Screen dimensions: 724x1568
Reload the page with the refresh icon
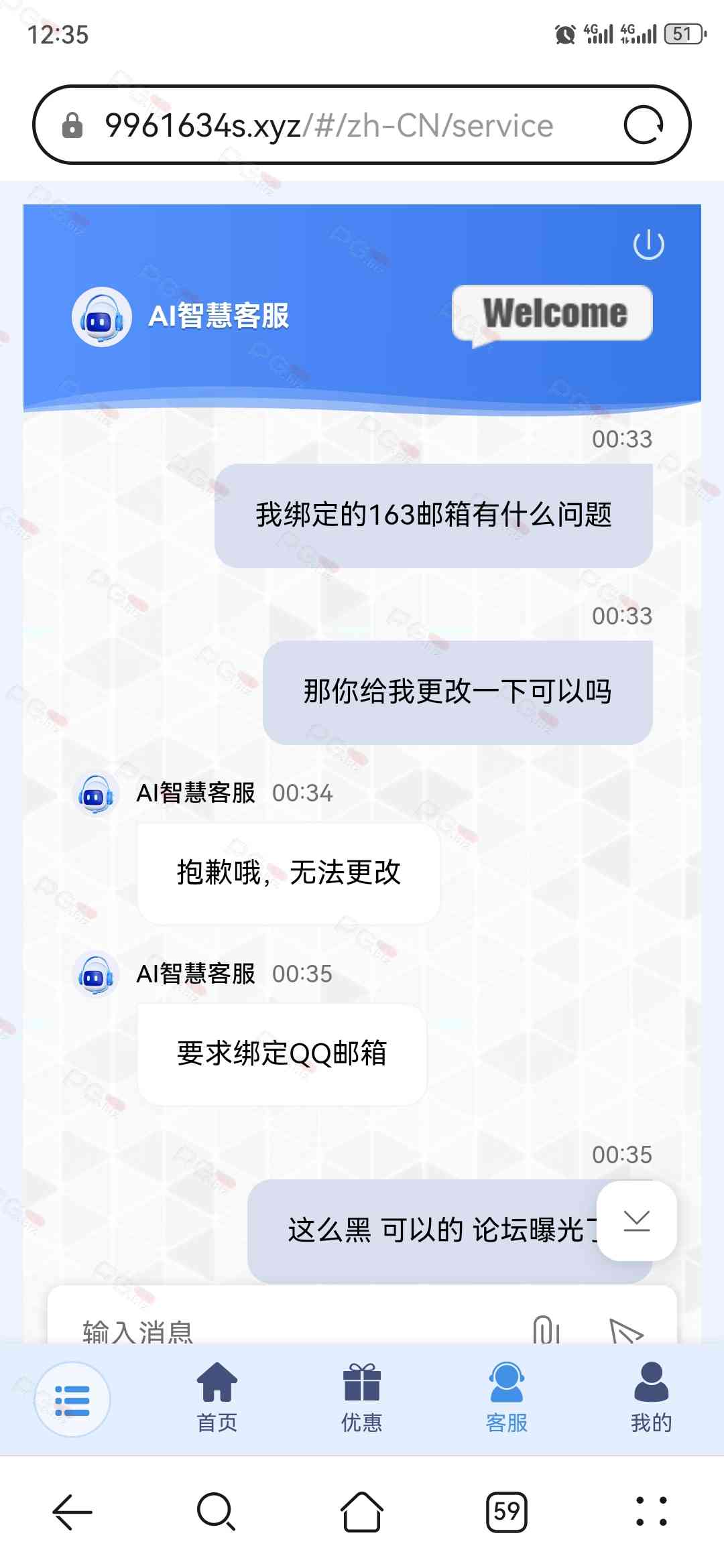(643, 125)
